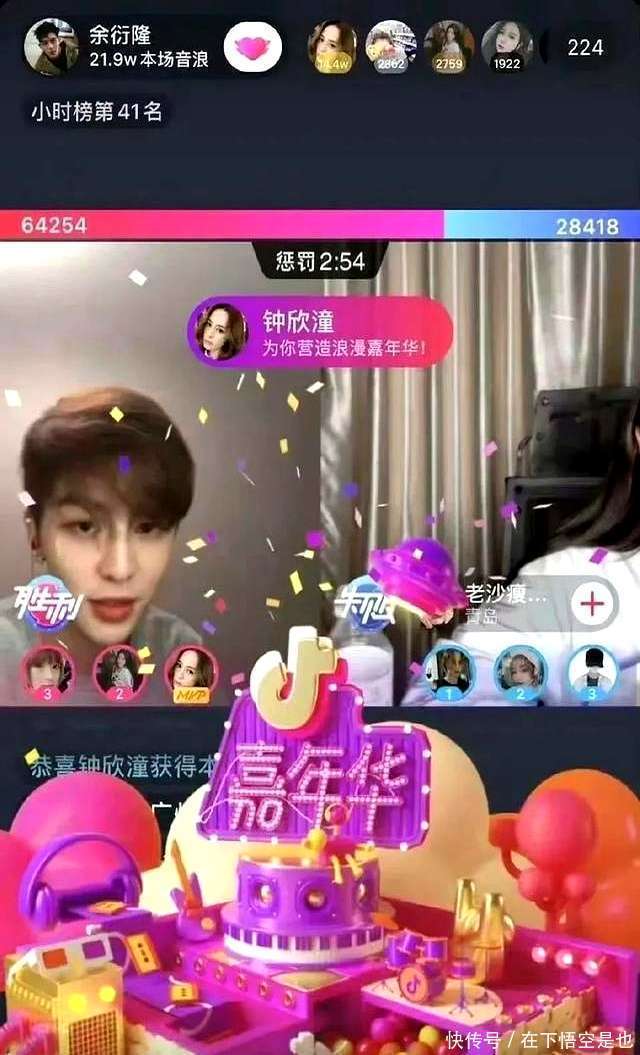Follow opponent streamer 老沙瘦 with the plus button
Screen dimensions: 640x1055
(x=593, y=603)
